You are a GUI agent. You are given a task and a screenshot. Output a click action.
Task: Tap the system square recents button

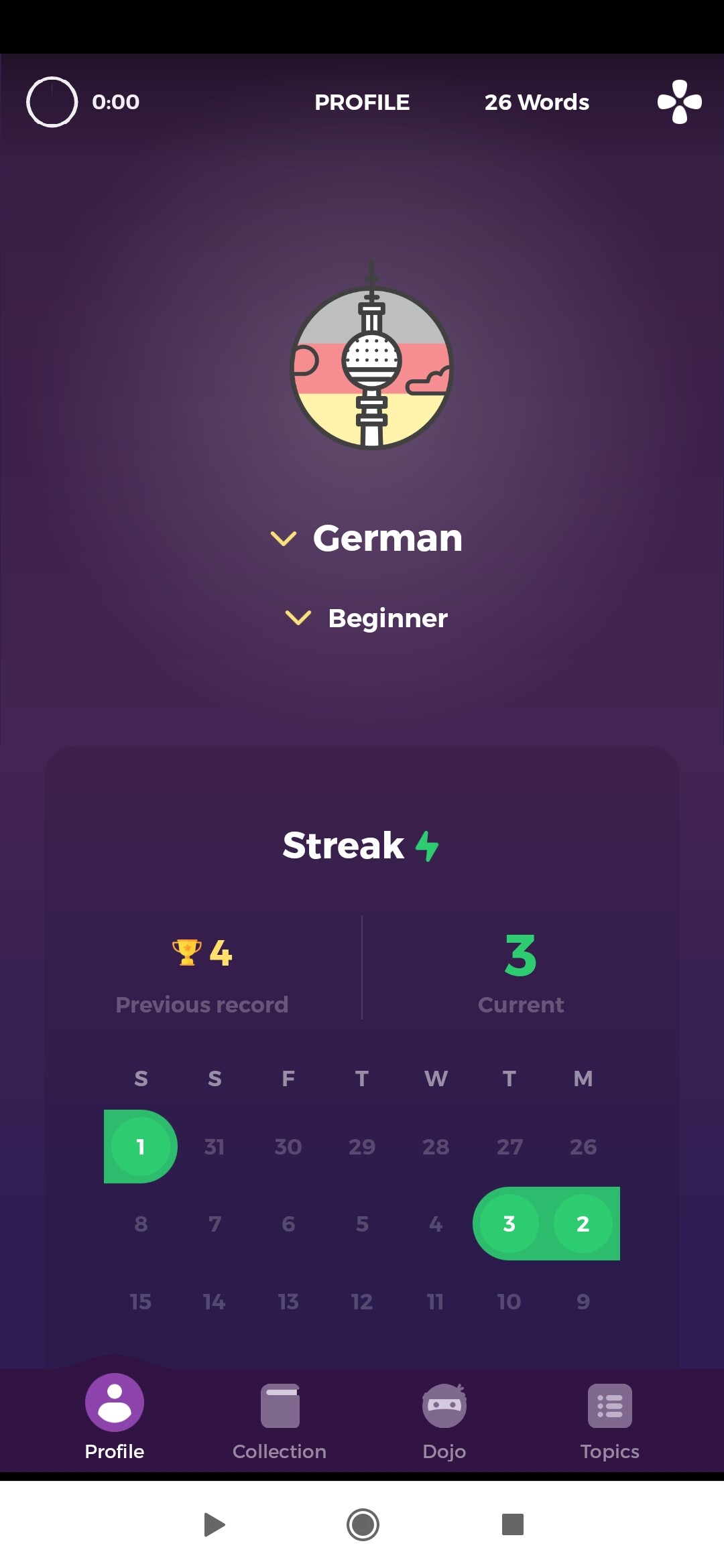point(513,1524)
